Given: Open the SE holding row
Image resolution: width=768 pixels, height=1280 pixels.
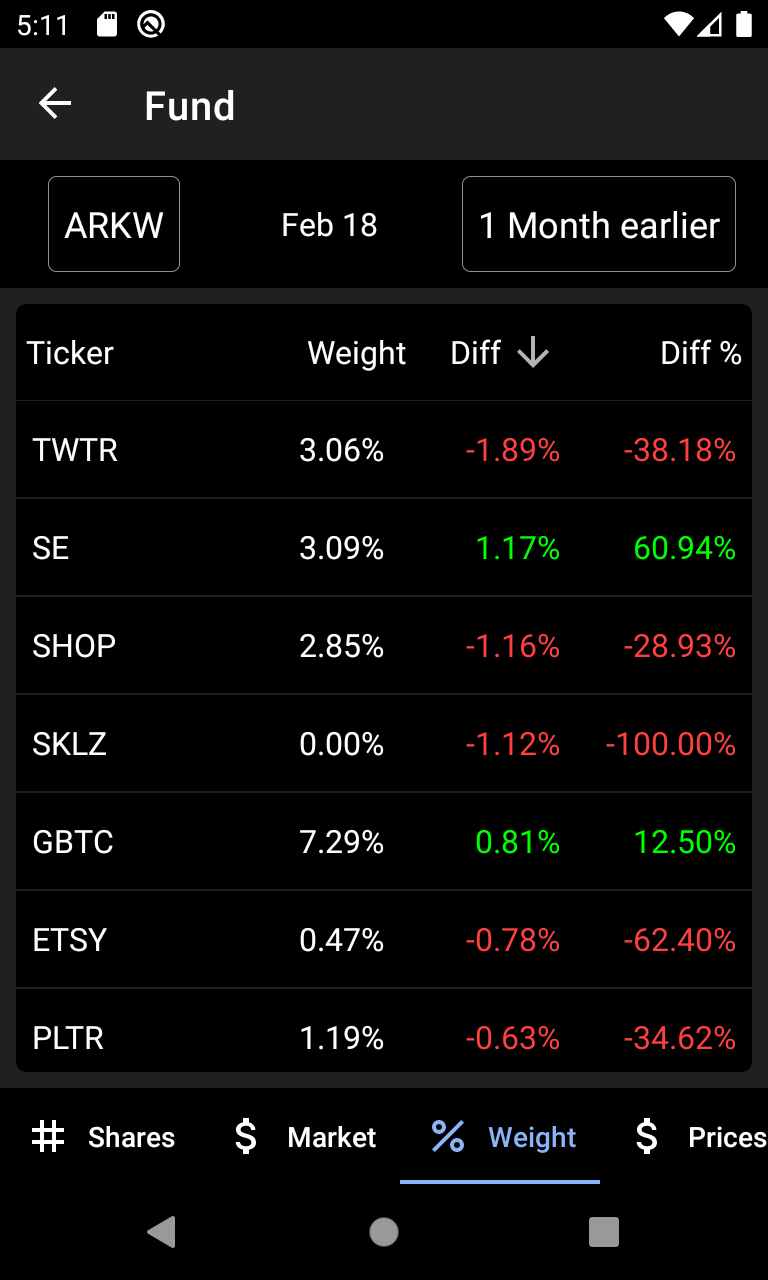Looking at the screenshot, I should pos(384,548).
